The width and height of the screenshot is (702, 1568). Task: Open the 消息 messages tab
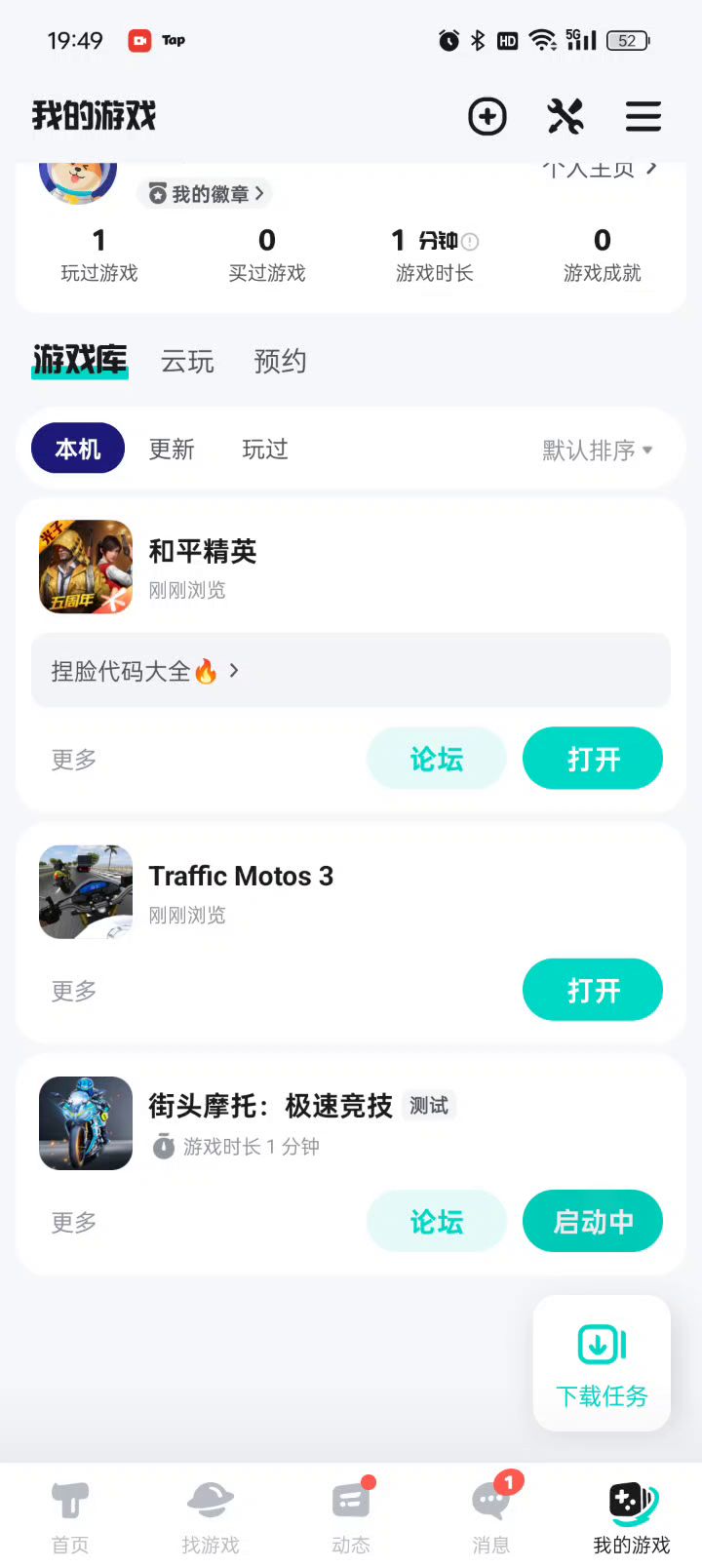tap(491, 1517)
